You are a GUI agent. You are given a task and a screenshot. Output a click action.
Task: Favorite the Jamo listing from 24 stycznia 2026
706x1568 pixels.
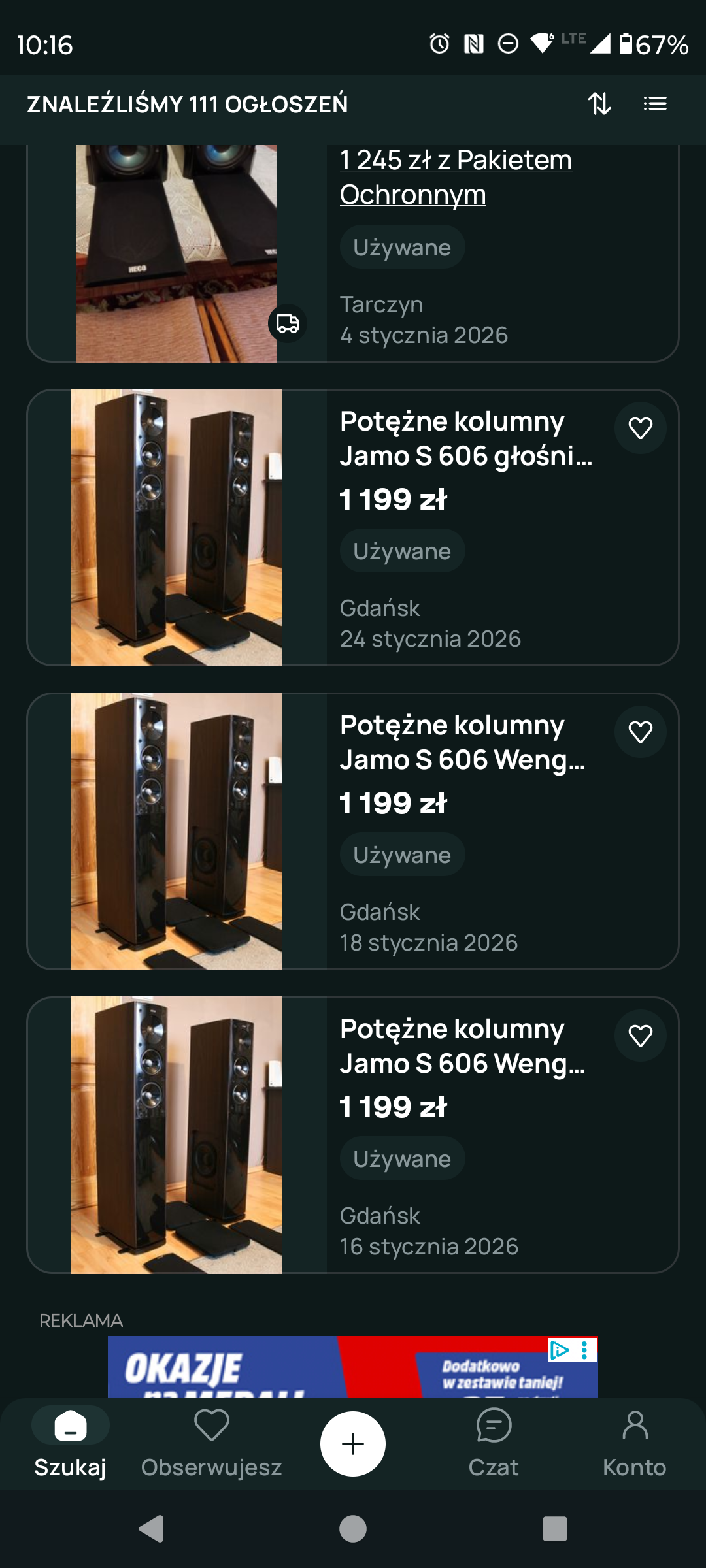pos(640,429)
